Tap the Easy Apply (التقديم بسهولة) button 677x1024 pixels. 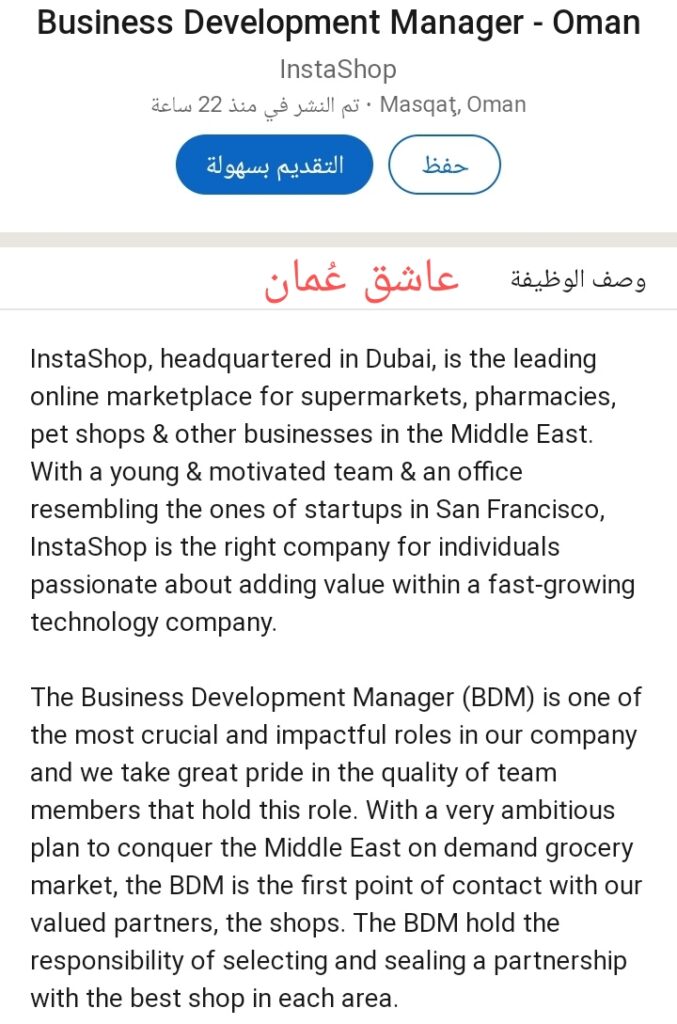[x=274, y=165]
